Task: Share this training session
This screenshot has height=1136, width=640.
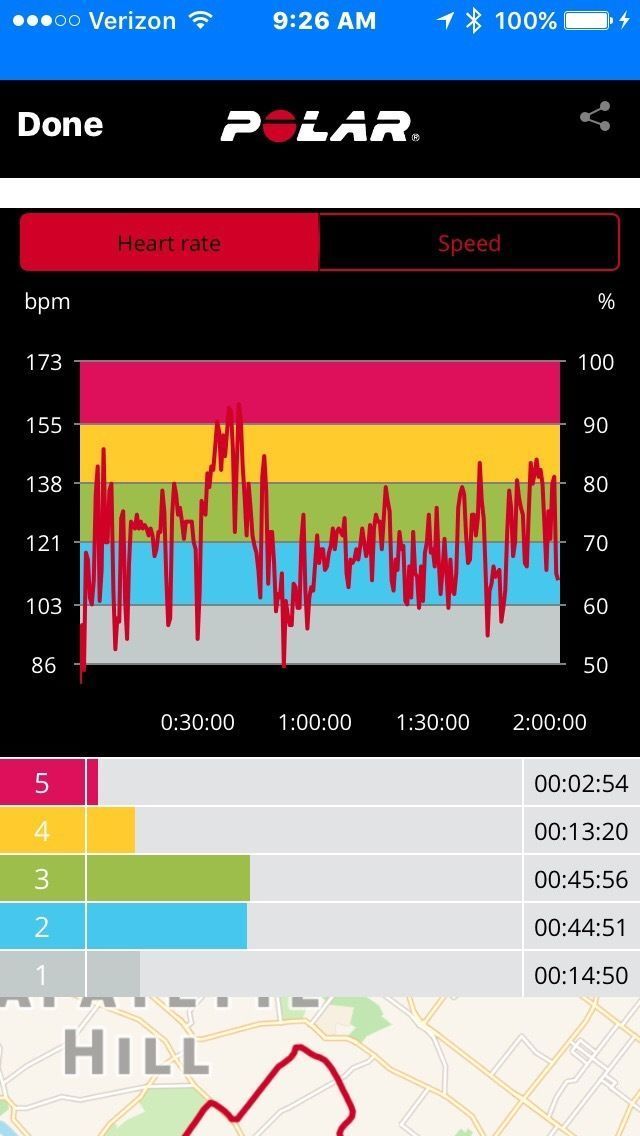Action: coord(595,118)
